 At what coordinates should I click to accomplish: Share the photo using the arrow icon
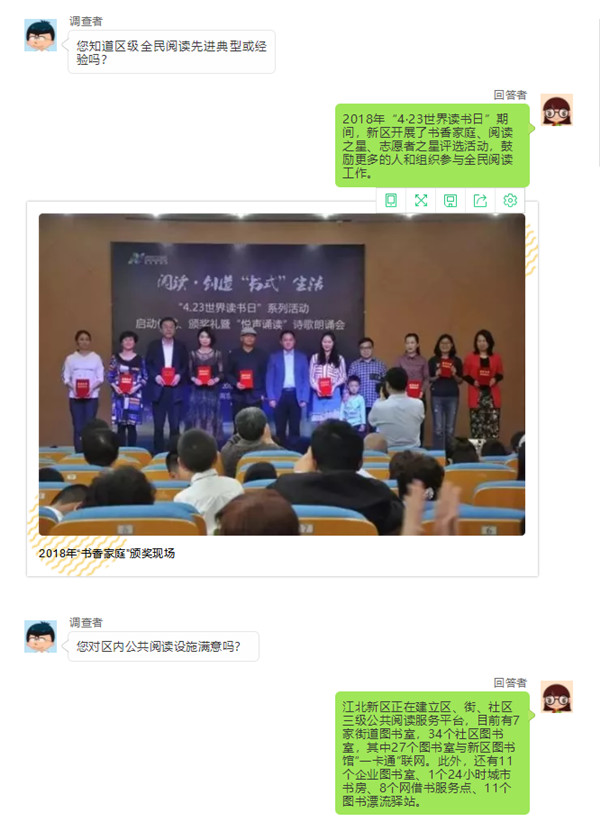480,200
